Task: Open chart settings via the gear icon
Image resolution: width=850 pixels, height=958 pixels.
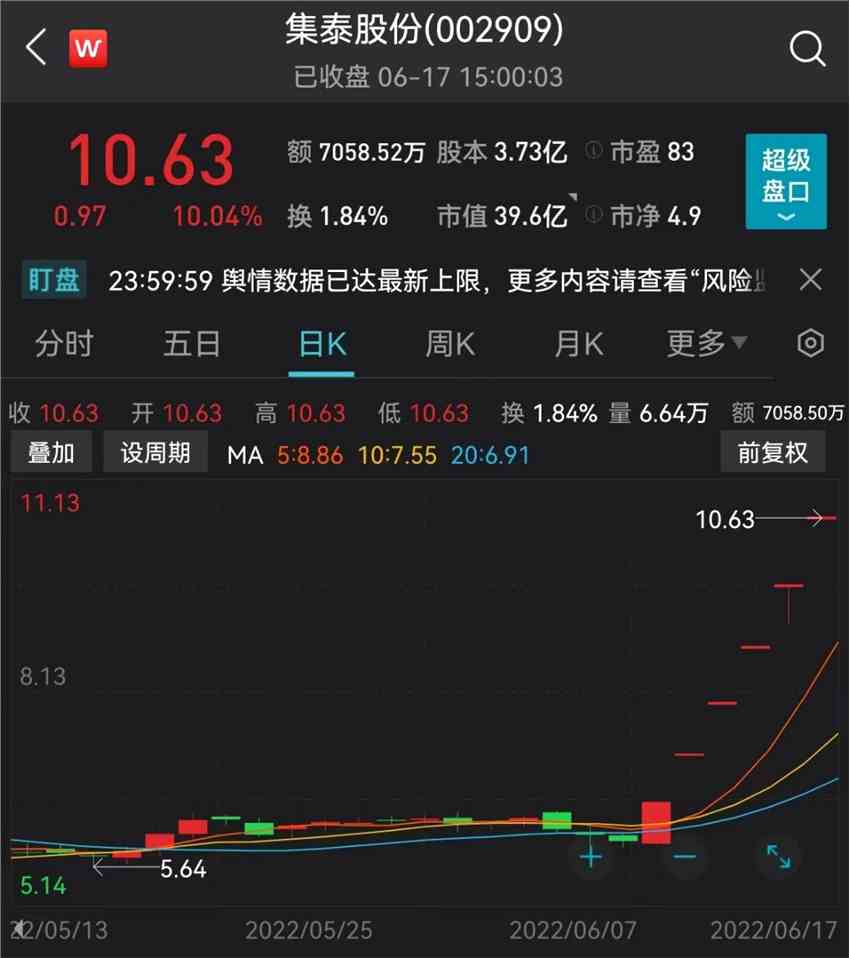Action: tap(810, 343)
